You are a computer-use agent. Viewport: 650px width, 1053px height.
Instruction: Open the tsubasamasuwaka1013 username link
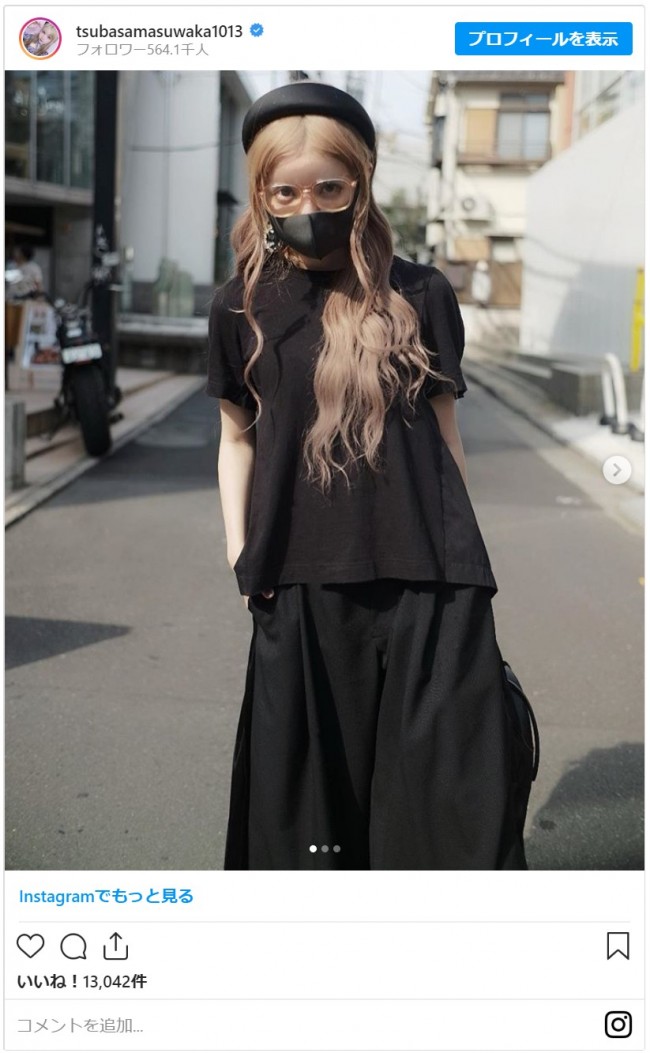tap(159, 31)
